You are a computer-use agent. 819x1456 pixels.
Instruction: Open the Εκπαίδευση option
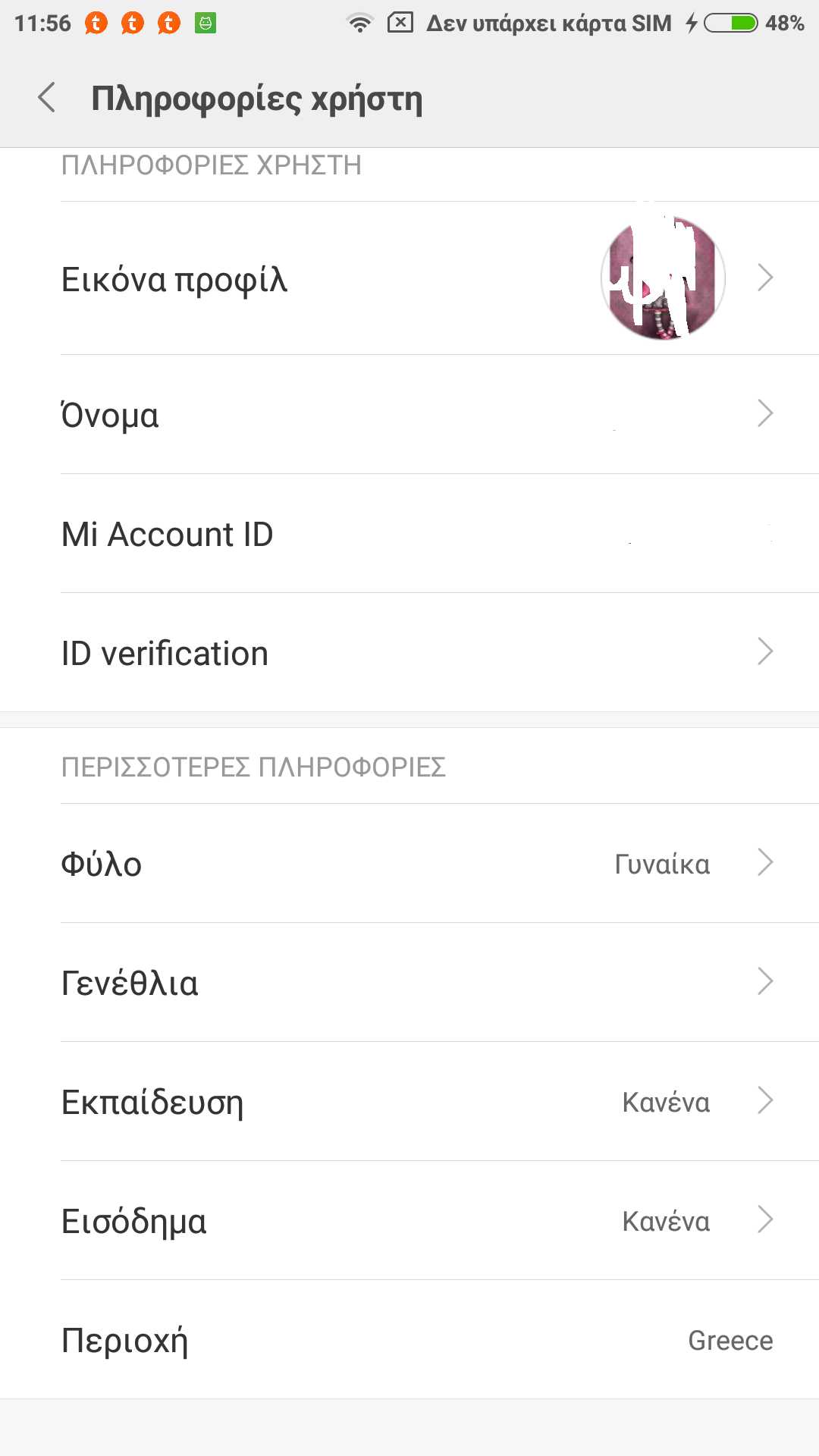coord(409,1102)
